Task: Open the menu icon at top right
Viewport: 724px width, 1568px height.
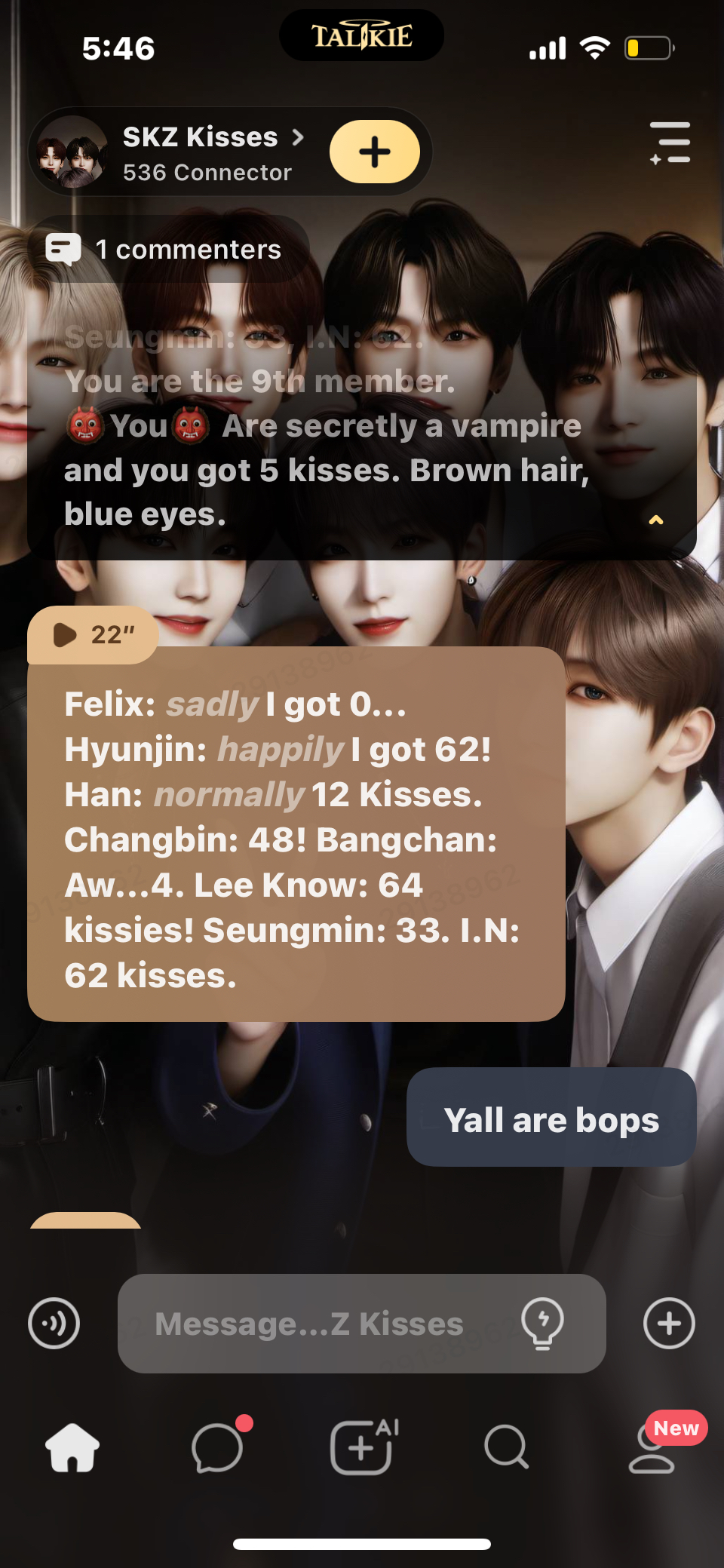Action: 670,143
